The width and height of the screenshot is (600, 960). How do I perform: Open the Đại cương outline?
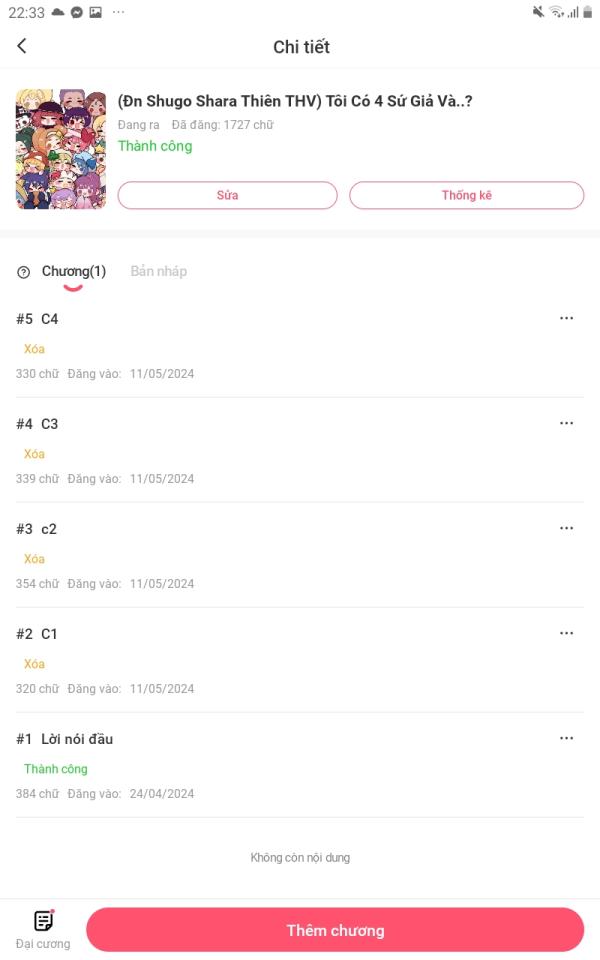coord(43,929)
